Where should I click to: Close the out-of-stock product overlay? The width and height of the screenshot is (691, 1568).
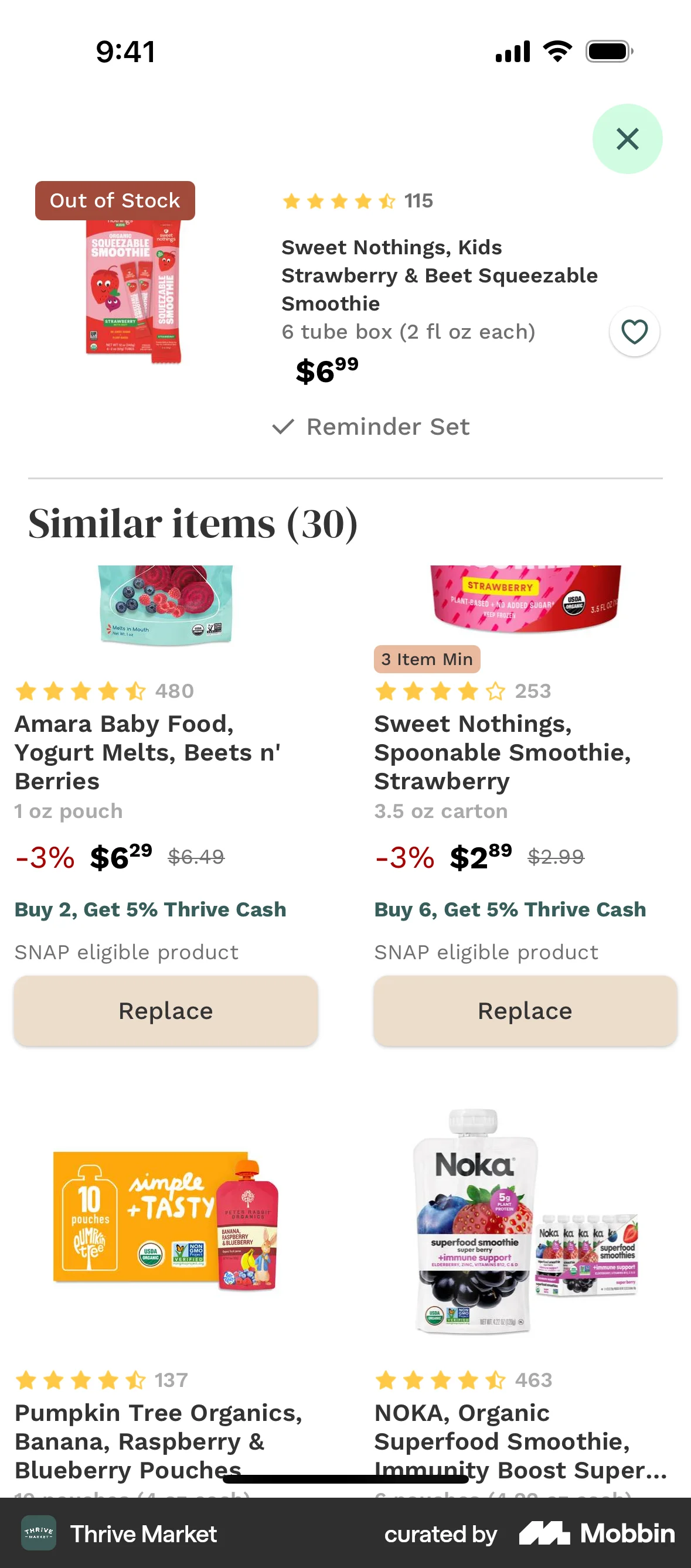(x=628, y=139)
